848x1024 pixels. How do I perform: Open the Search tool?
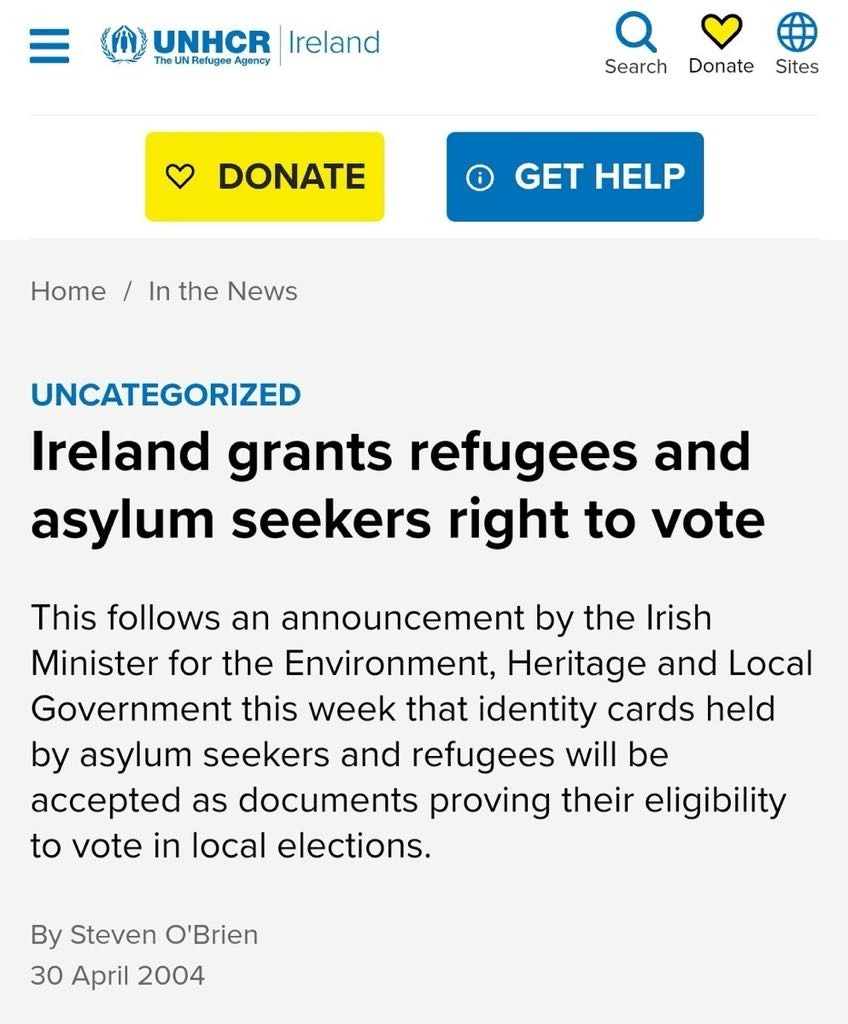pyautogui.click(x=635, y=45)
